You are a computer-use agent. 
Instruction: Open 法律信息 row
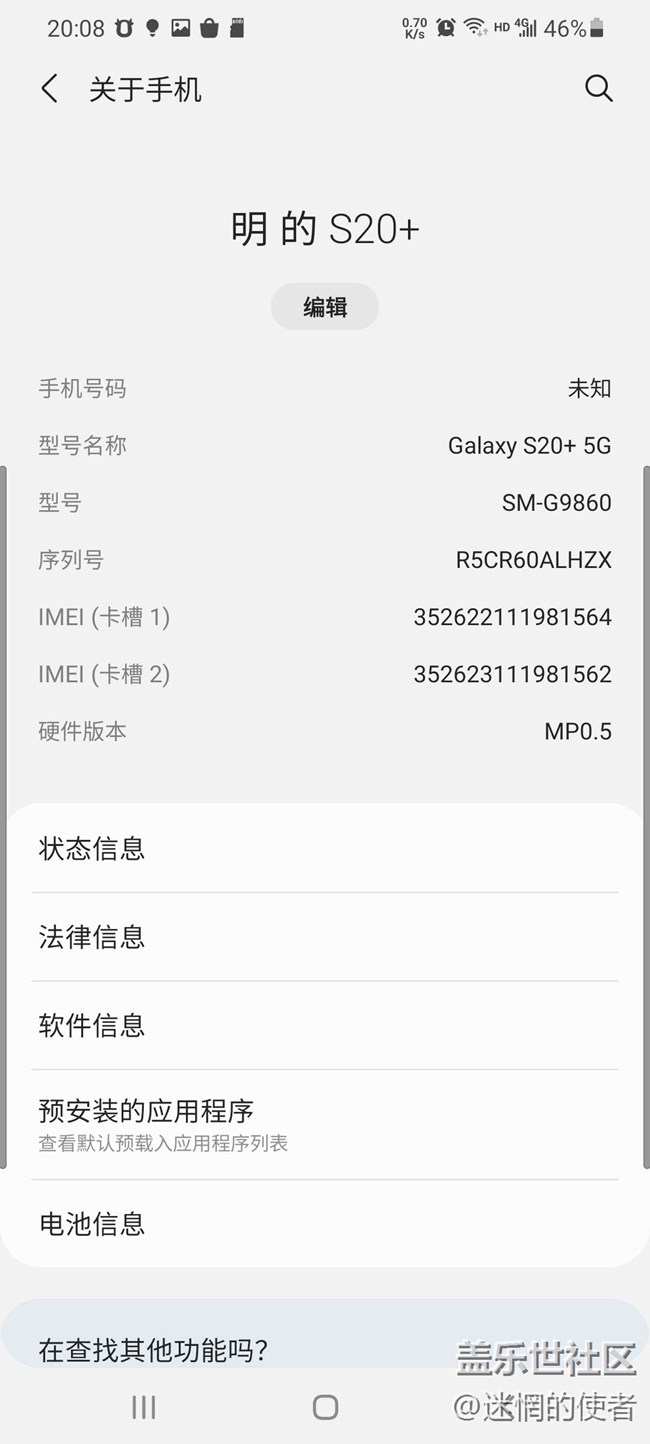tap(325, 937)
